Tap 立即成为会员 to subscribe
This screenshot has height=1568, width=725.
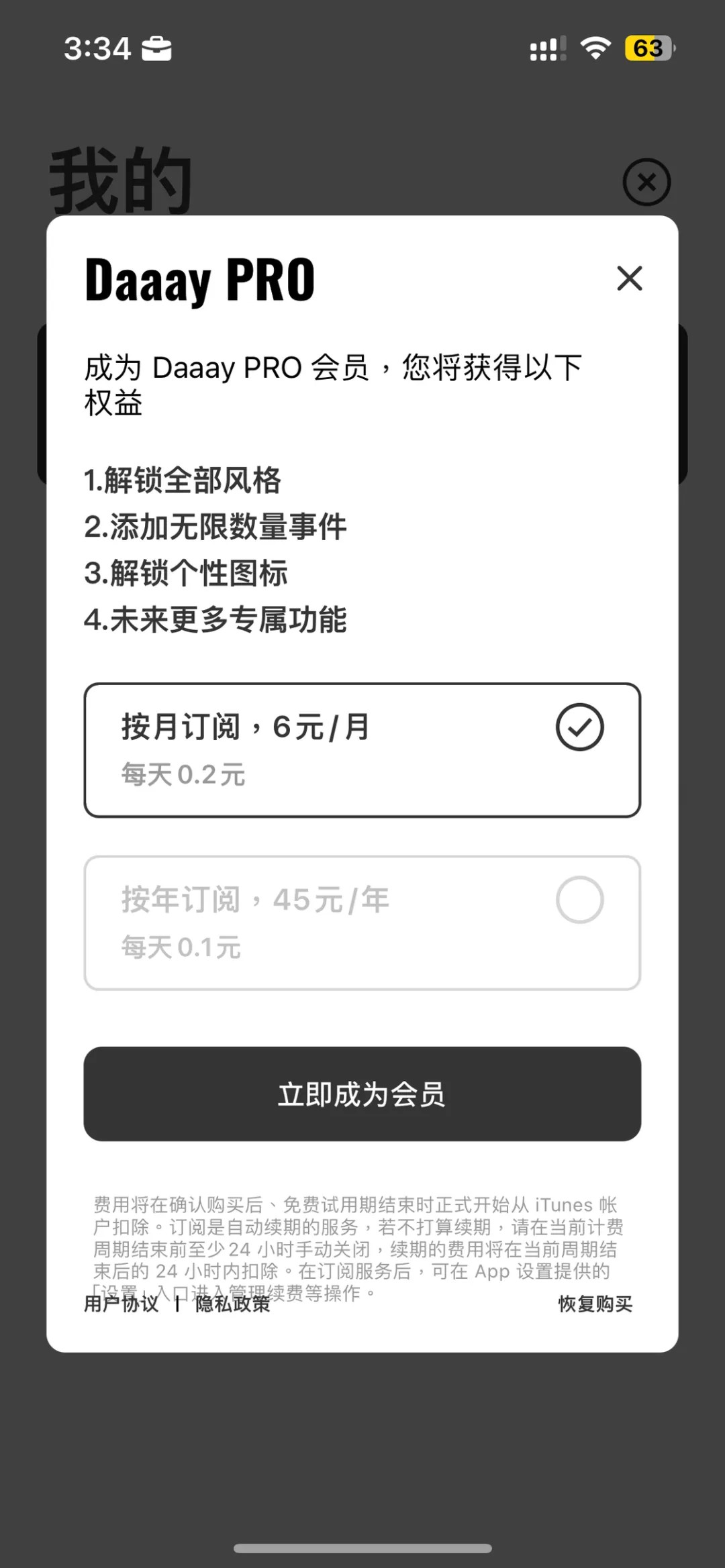[x=362, y=1094]
